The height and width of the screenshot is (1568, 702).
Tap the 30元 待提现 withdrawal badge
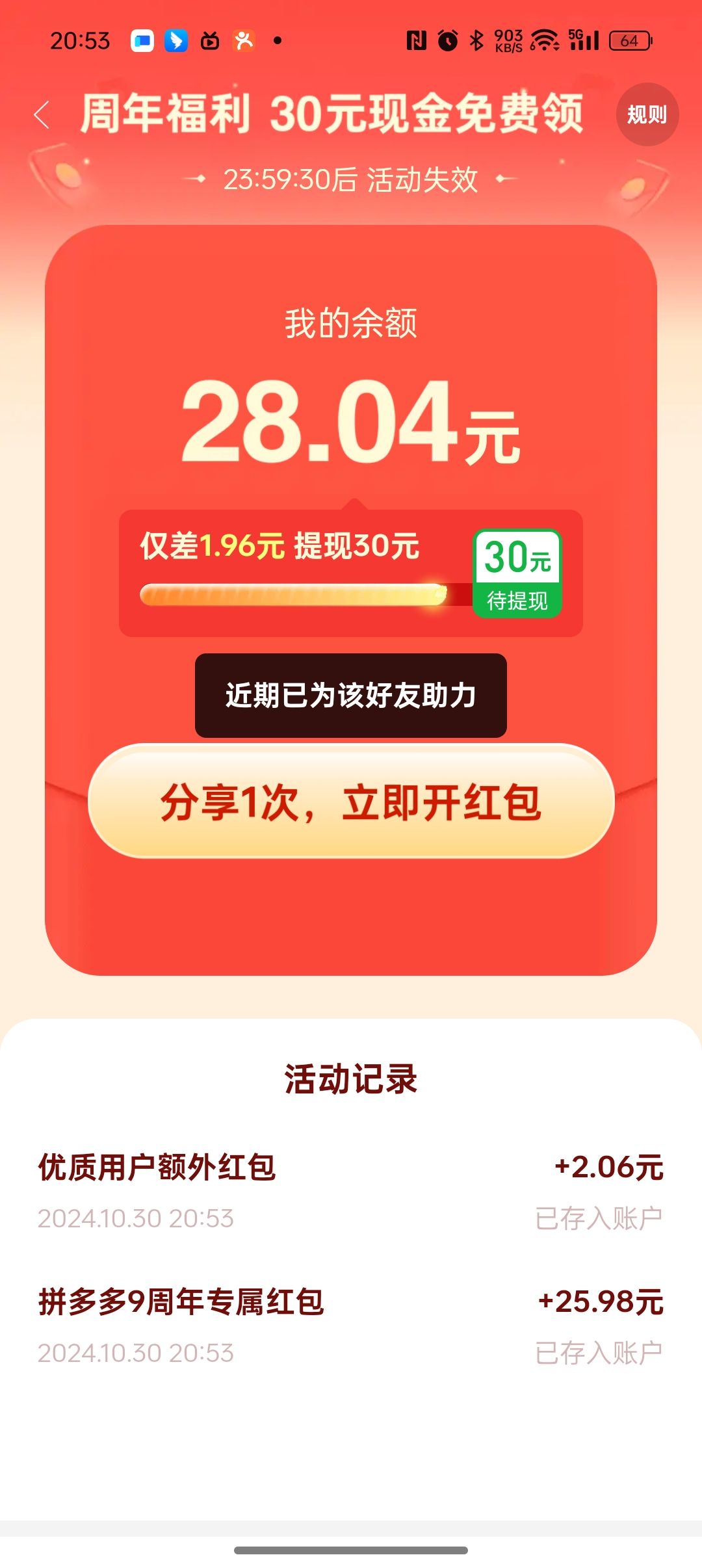(x=517, y=573)
